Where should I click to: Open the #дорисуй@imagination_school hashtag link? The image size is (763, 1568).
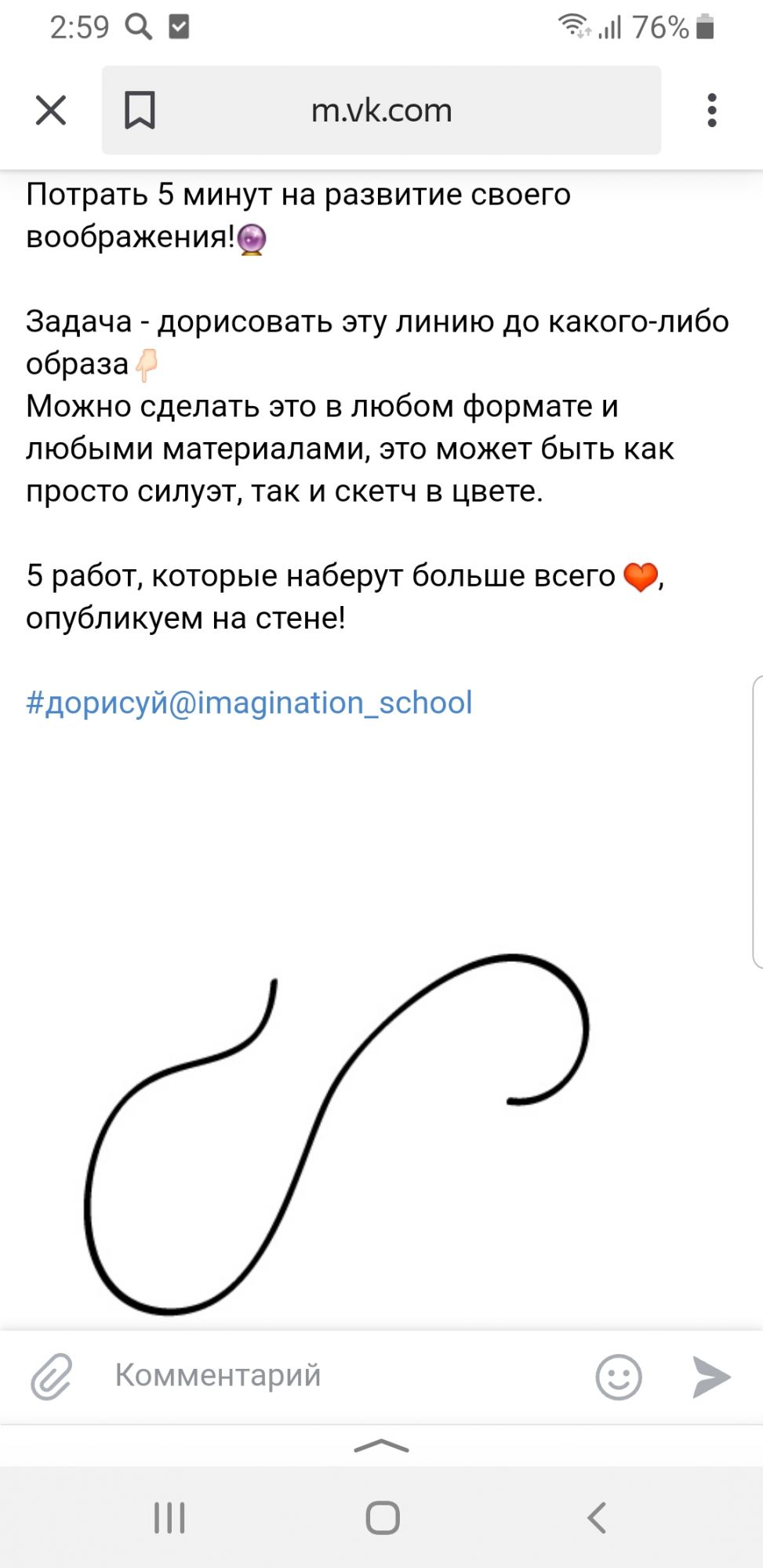point(249,702)
